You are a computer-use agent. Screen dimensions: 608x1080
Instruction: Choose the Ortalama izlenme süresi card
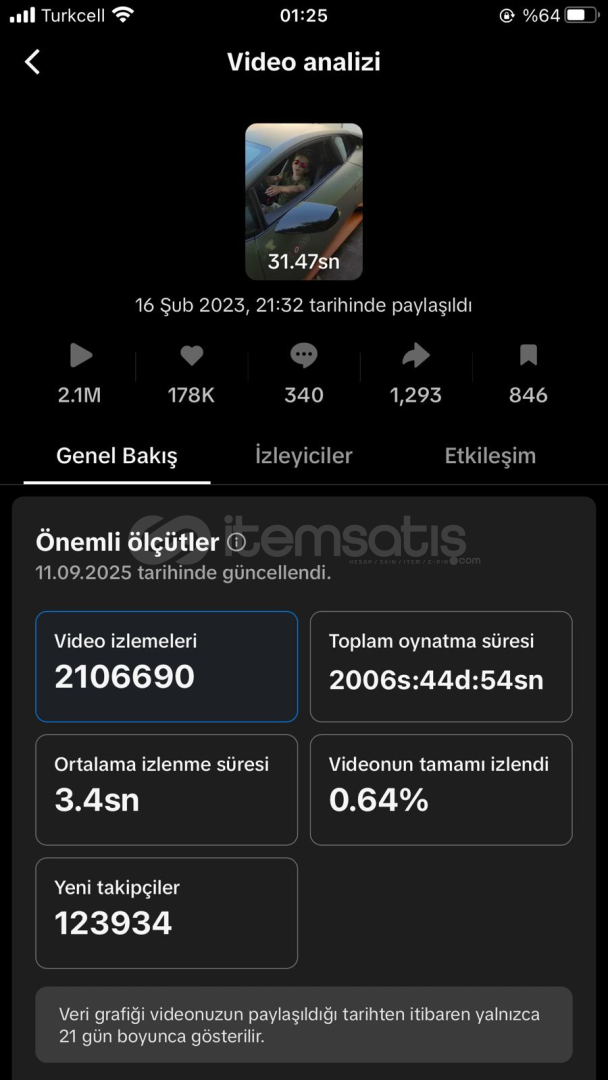[167, 790]
